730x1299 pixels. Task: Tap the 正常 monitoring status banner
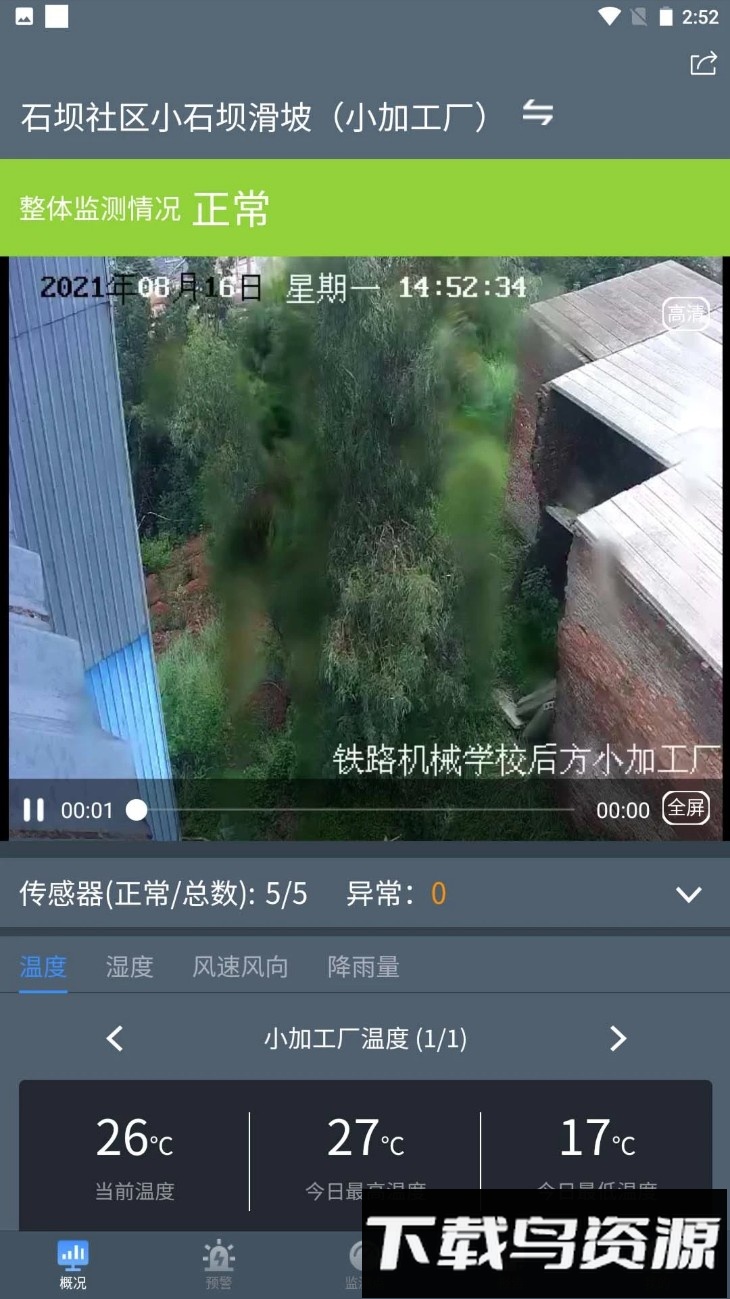[x=232, y=210]
